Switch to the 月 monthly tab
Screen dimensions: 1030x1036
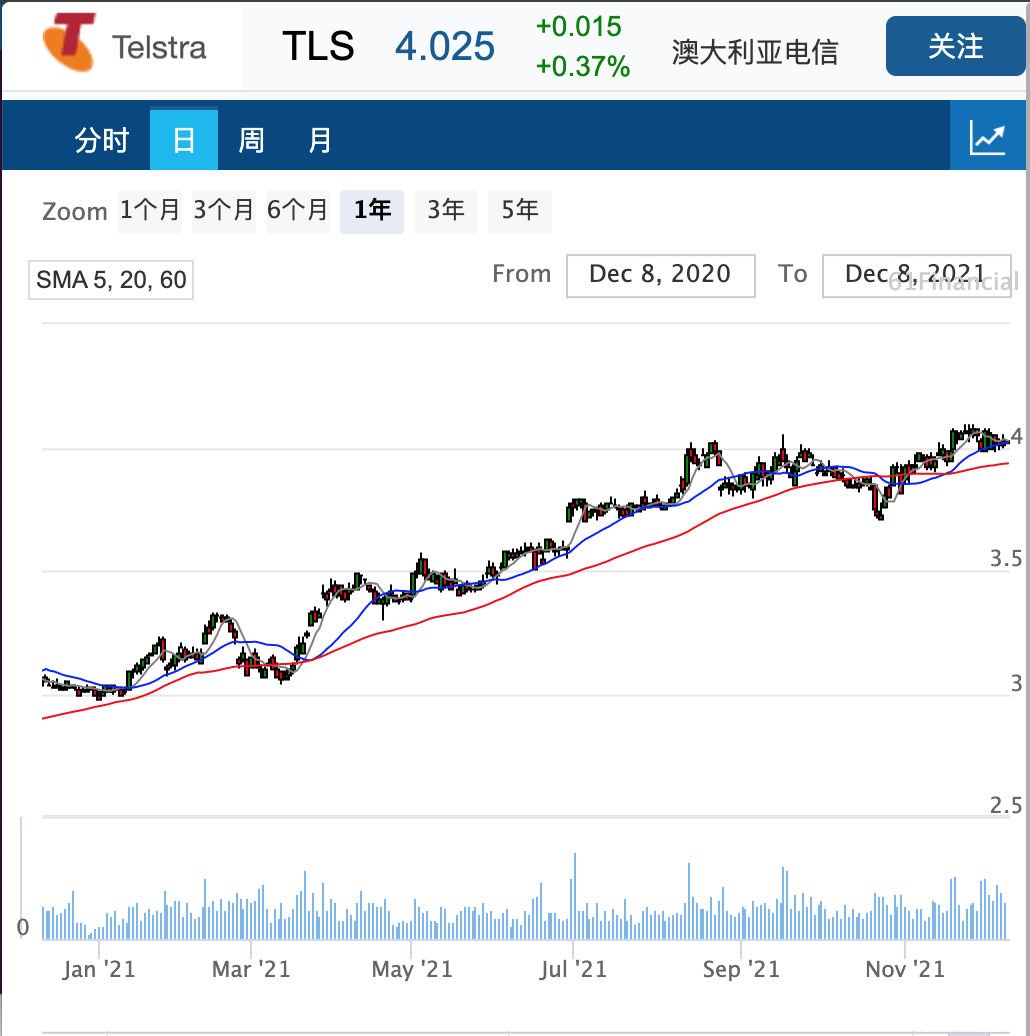319,140
